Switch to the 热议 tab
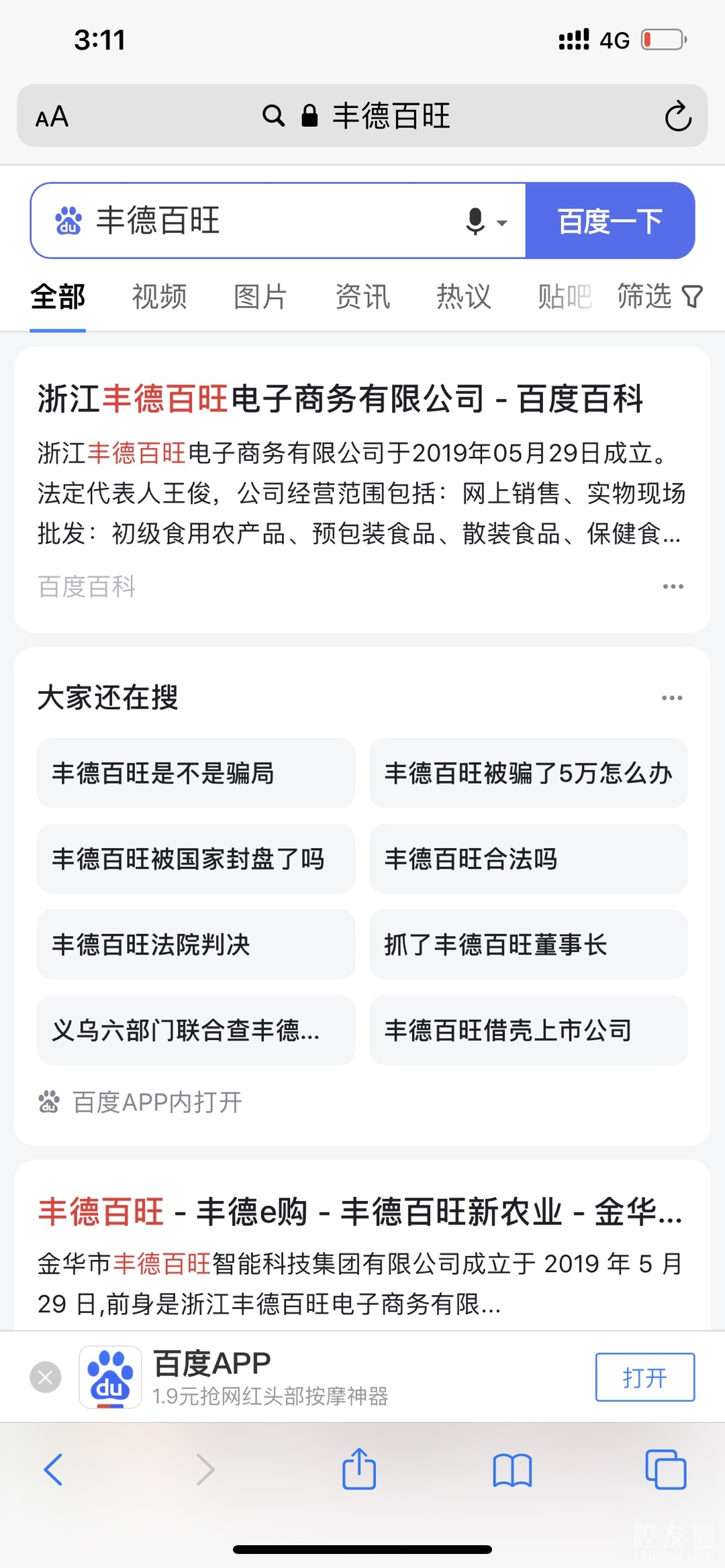Screen dimensions: 725x1568 (464, 297)
